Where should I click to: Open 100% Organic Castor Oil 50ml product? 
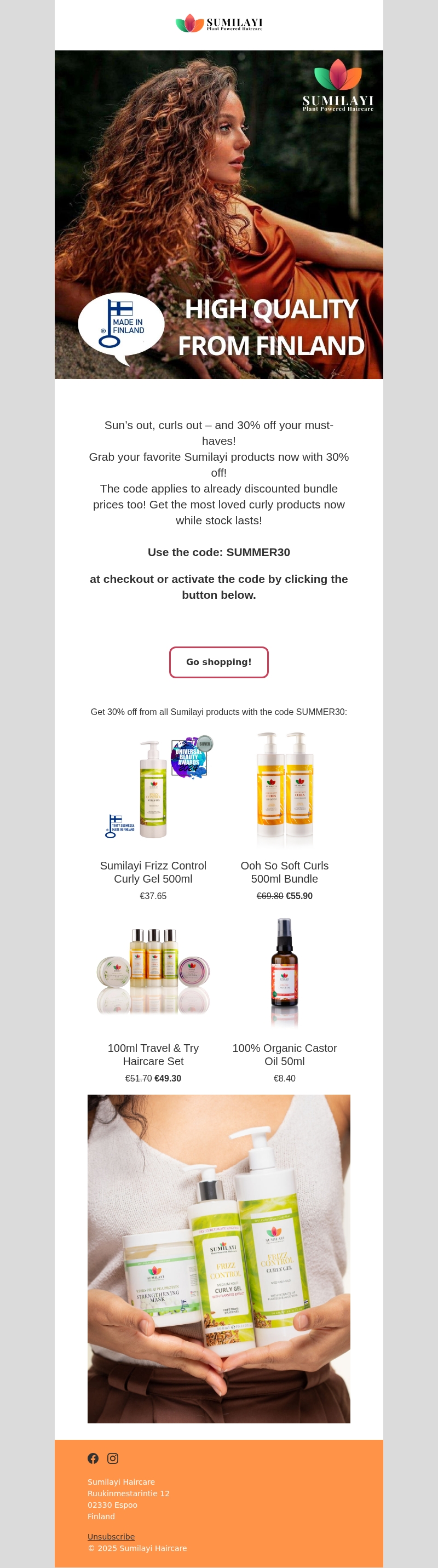[x=284, y=1054]
